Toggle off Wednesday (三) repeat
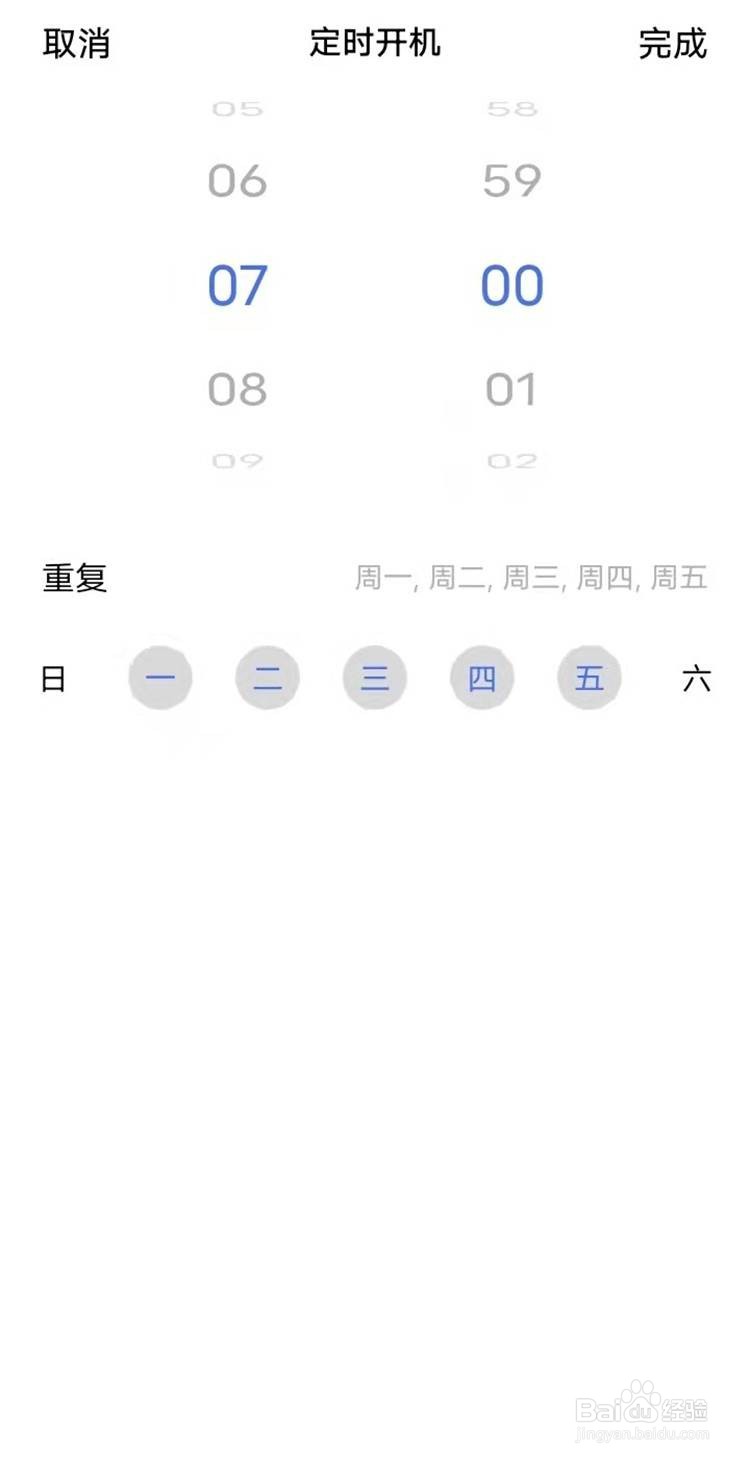This screenshot has width=750, height=1460. 375,678
